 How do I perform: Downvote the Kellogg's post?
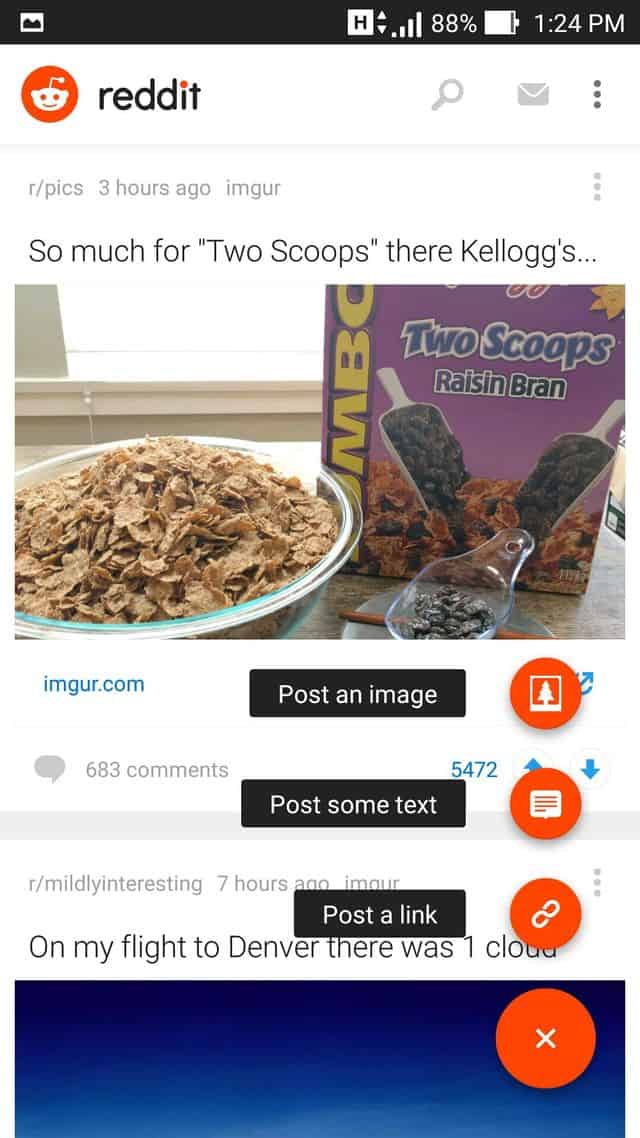tap(591, 769)
